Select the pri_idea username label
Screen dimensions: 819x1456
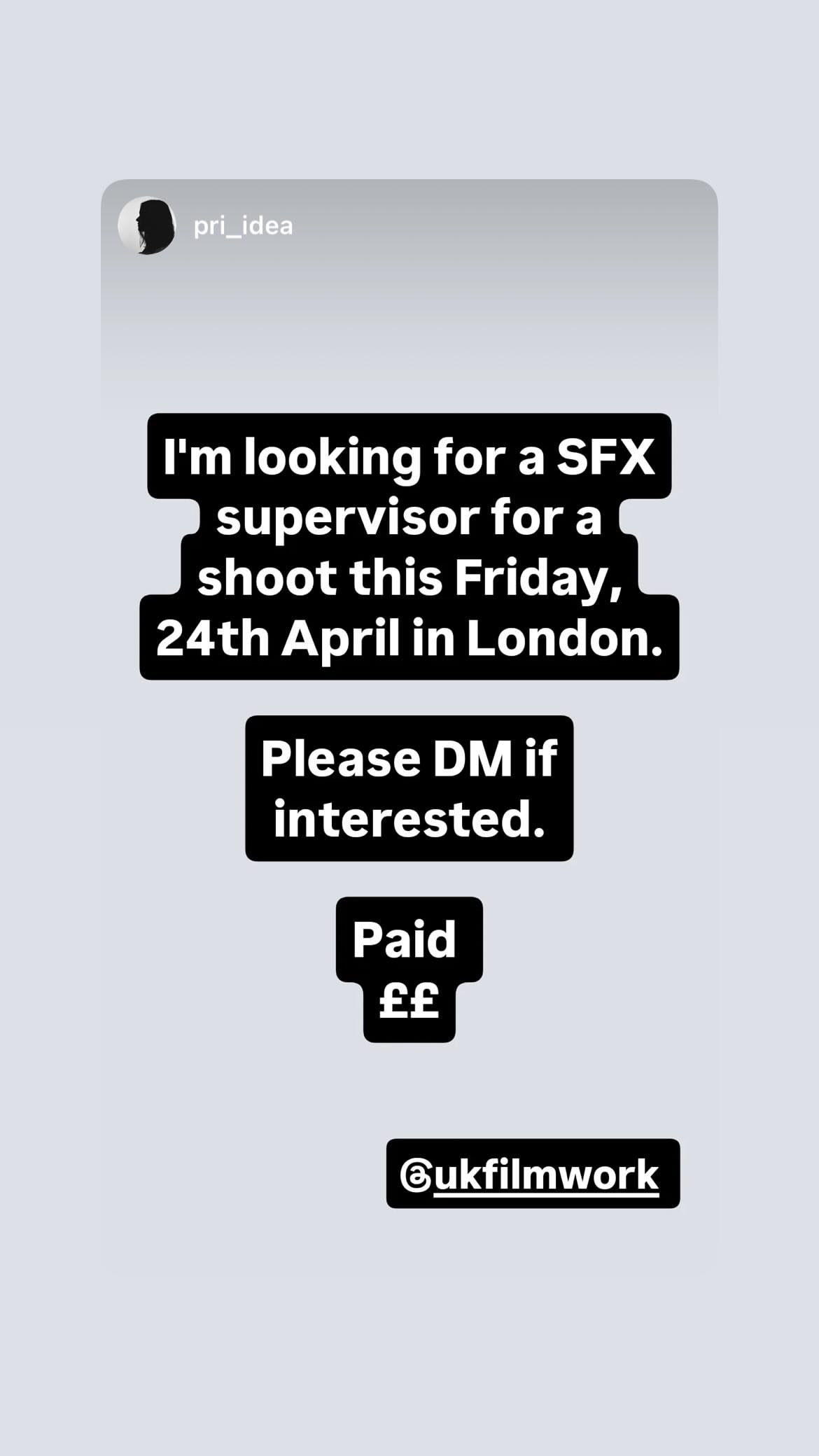pos(241,225)
